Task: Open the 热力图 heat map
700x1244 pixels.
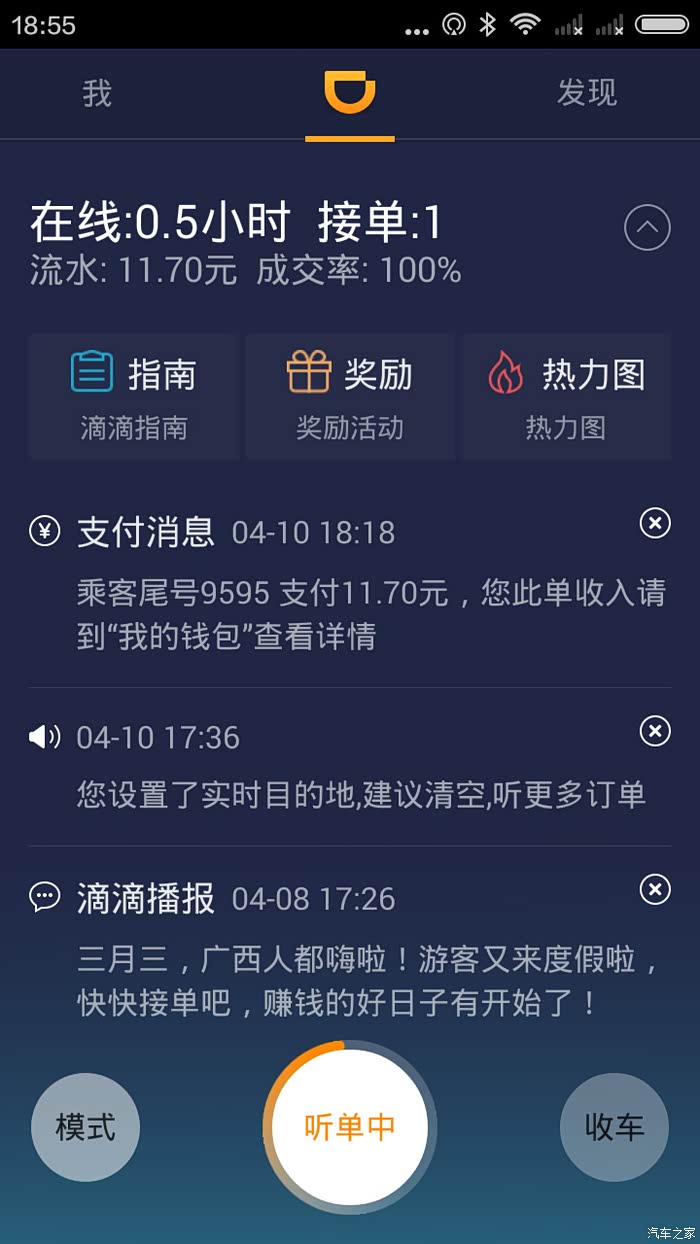Action: tap(566, 396)
